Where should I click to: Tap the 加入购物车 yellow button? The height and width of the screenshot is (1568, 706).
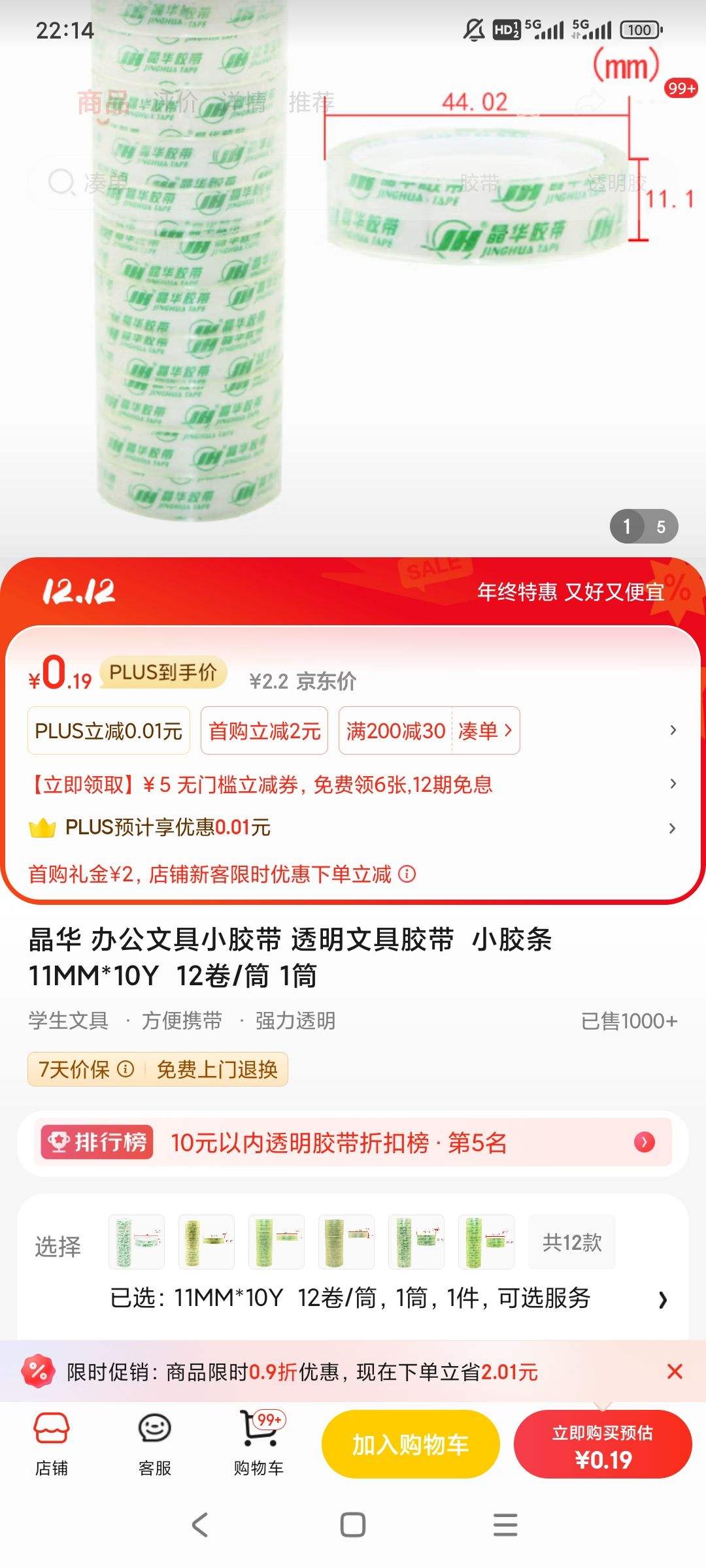pyautogui.click(x=410, y=1445)
